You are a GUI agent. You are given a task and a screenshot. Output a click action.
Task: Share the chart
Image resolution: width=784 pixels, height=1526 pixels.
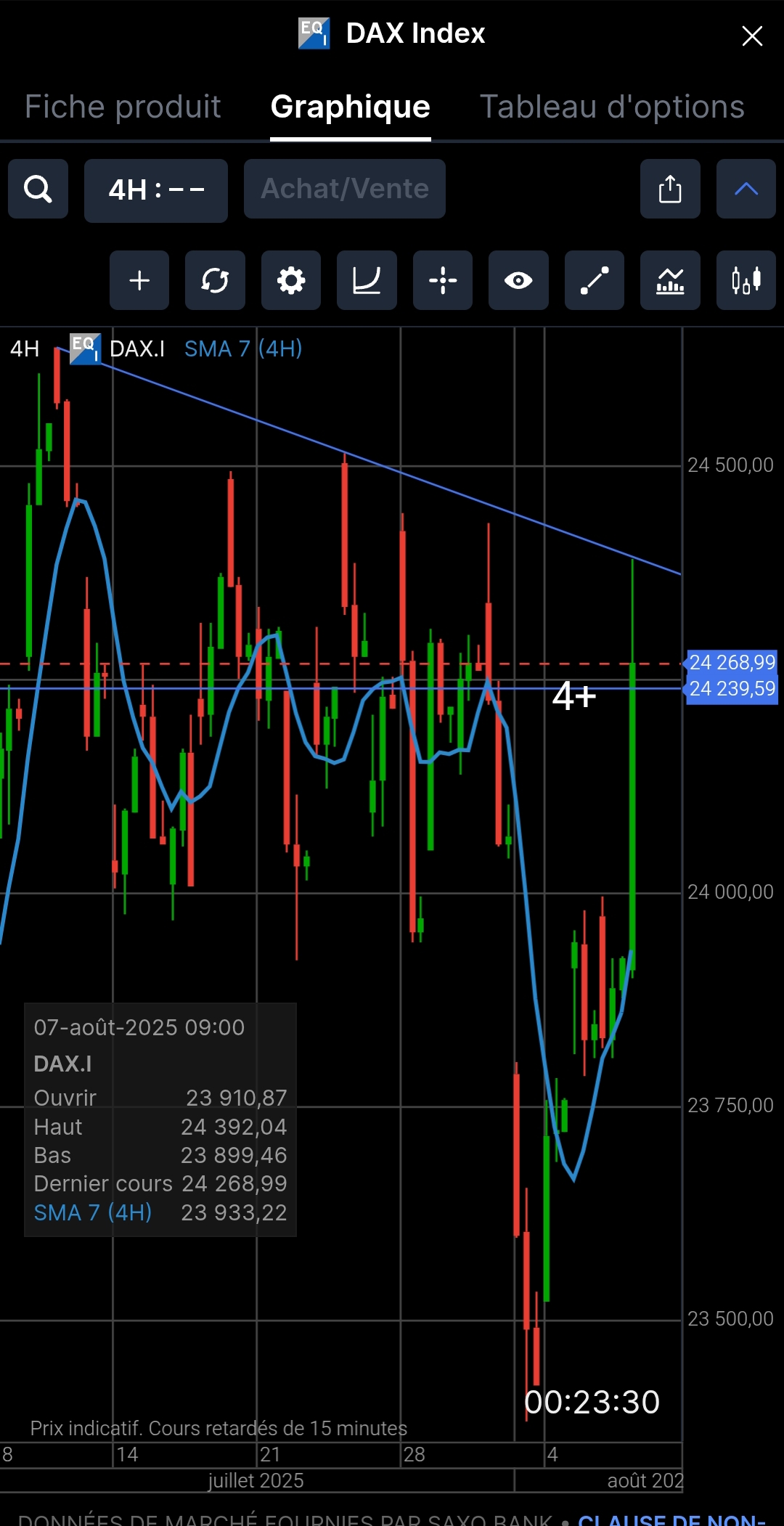coord(670,189)
